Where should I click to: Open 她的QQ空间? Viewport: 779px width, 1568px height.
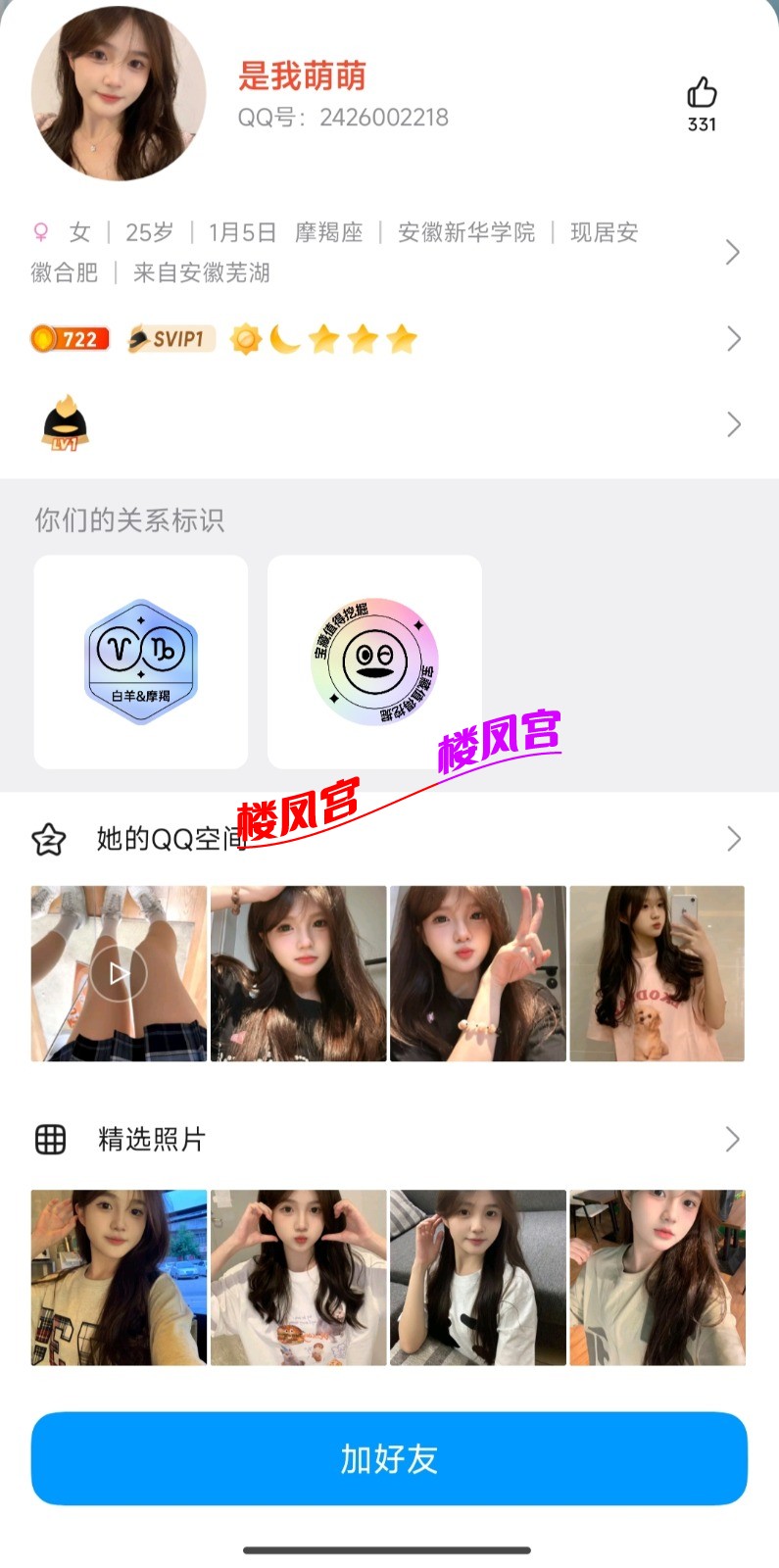388,839
